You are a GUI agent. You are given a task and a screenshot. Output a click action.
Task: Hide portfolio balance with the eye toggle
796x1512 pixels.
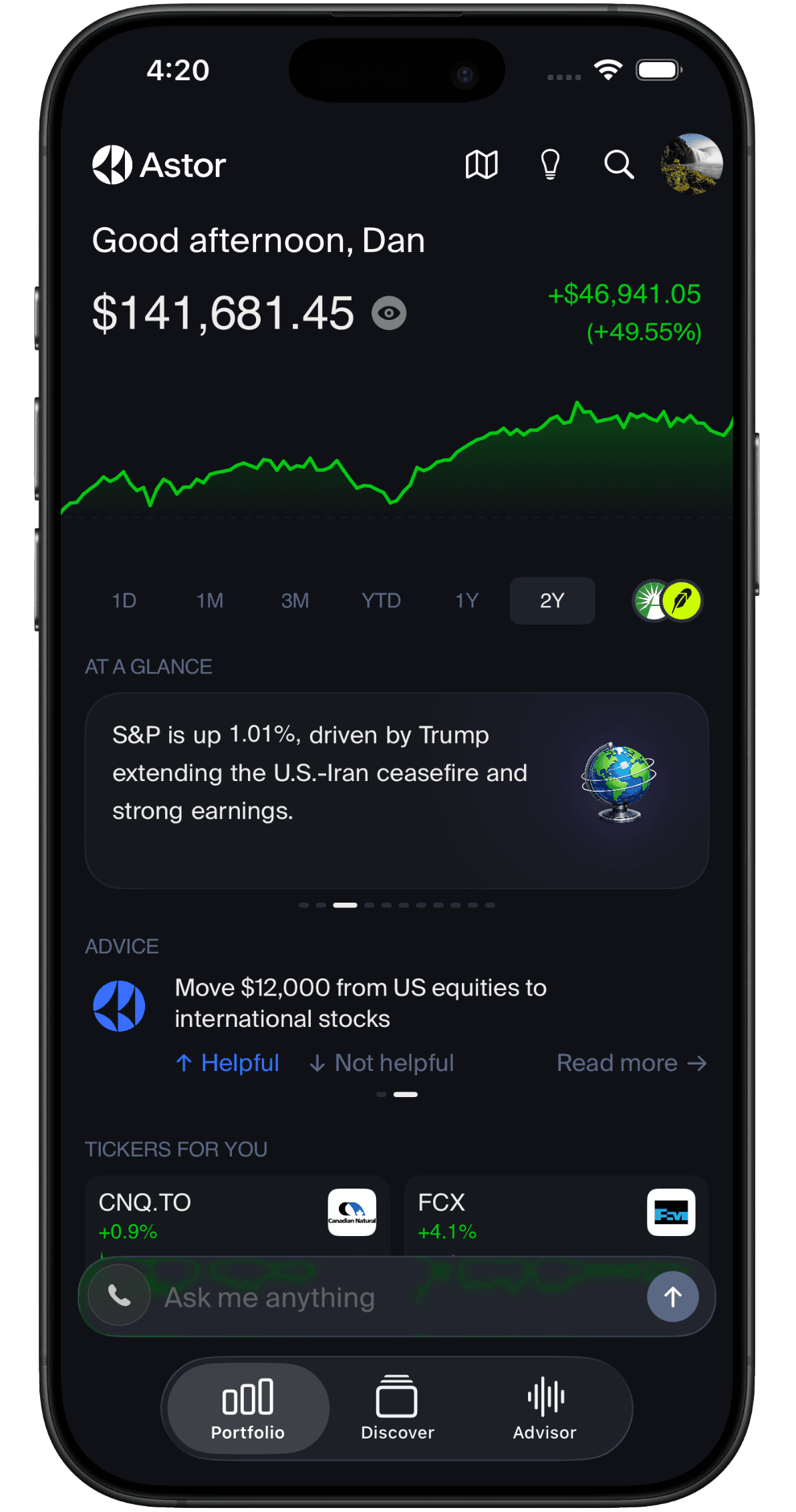(390, 312)
